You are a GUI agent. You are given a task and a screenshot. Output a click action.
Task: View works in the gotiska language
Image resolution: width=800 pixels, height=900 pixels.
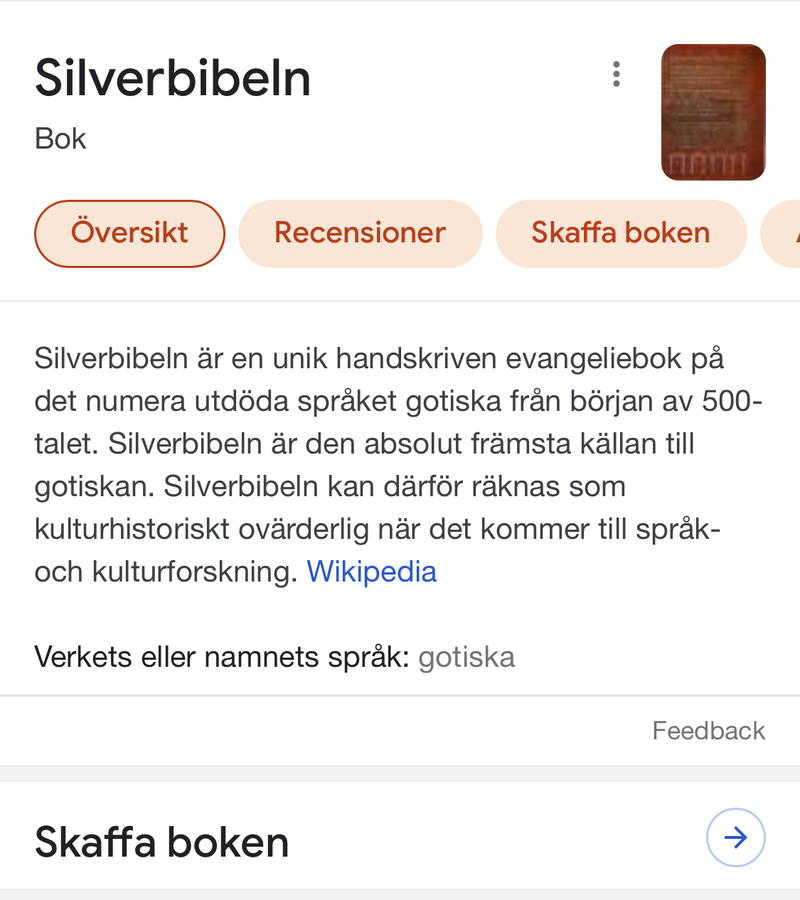point(466,657)
